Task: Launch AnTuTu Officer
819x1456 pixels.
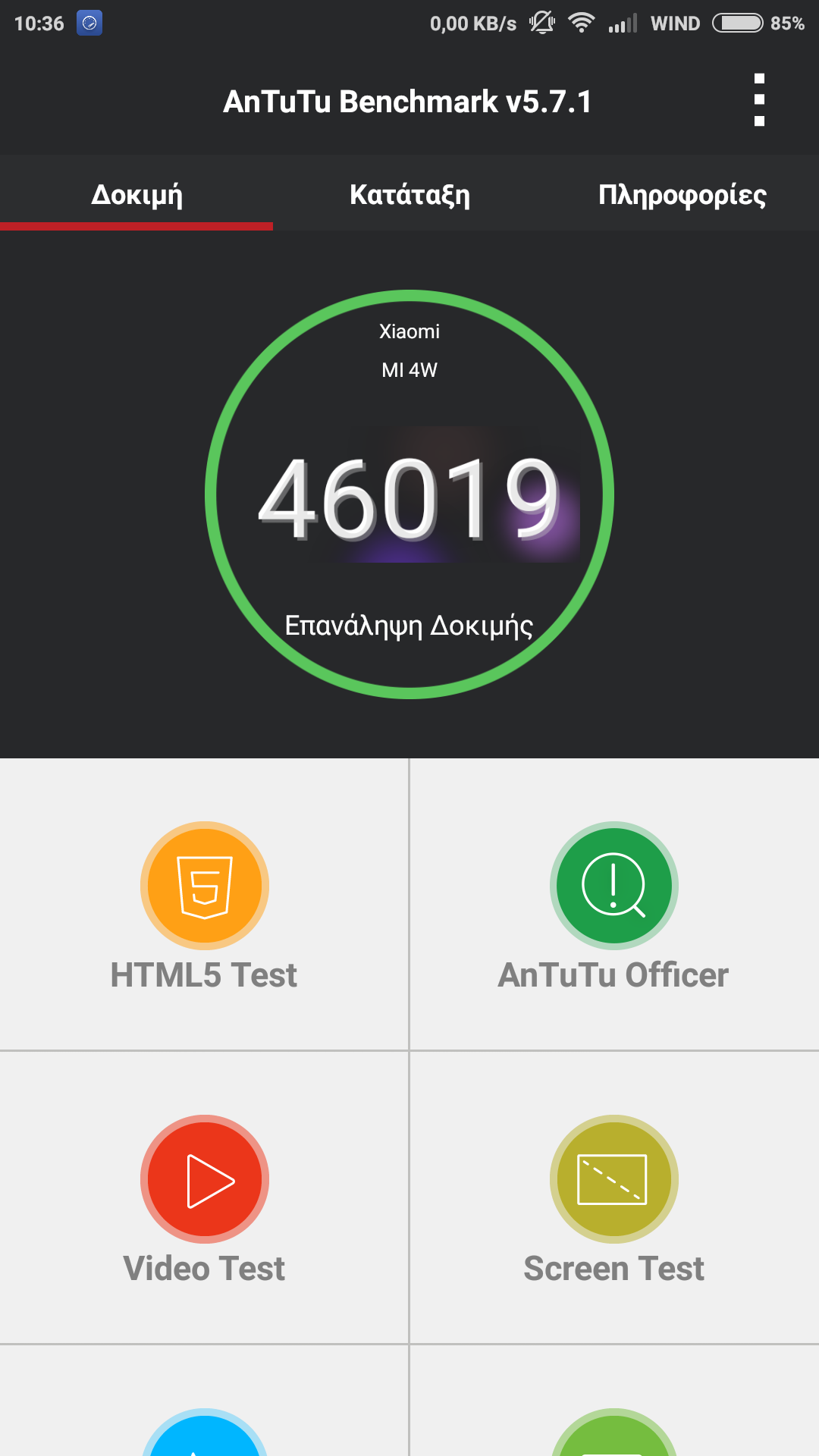Action: pyautogui.click(x=613, y=905)
